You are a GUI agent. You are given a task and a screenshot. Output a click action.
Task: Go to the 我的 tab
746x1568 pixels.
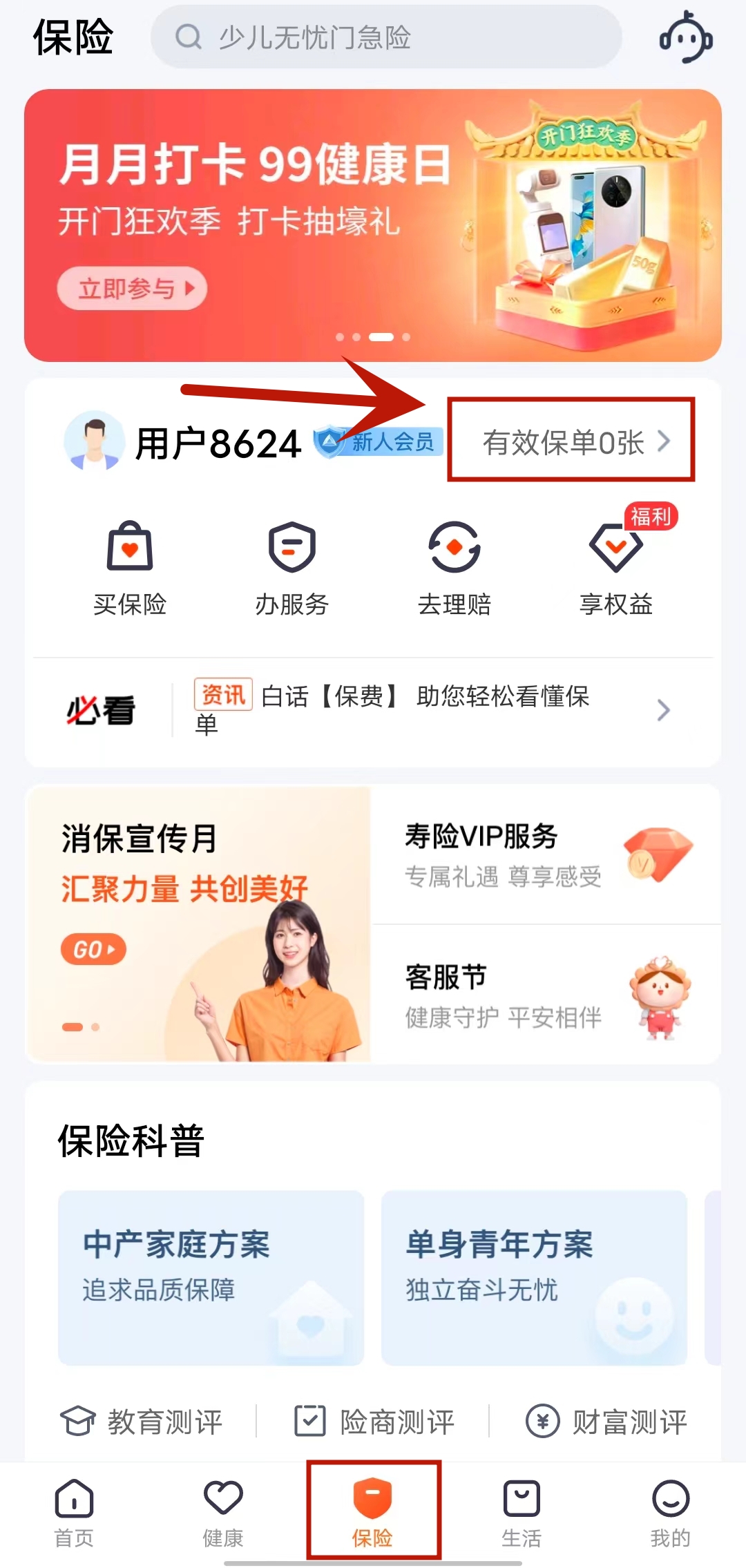point(670,1512)
